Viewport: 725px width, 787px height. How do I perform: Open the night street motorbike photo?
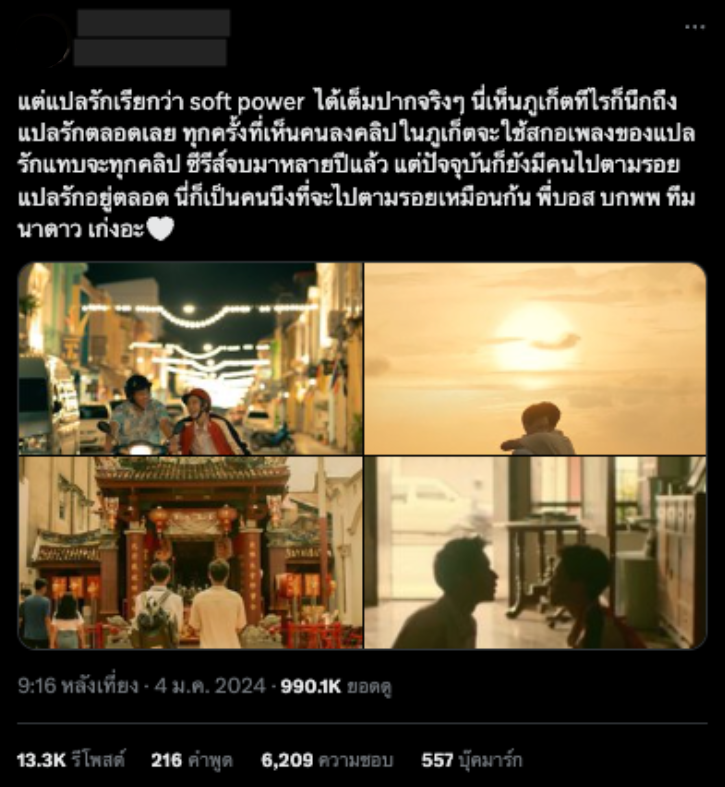coord(190,358)
